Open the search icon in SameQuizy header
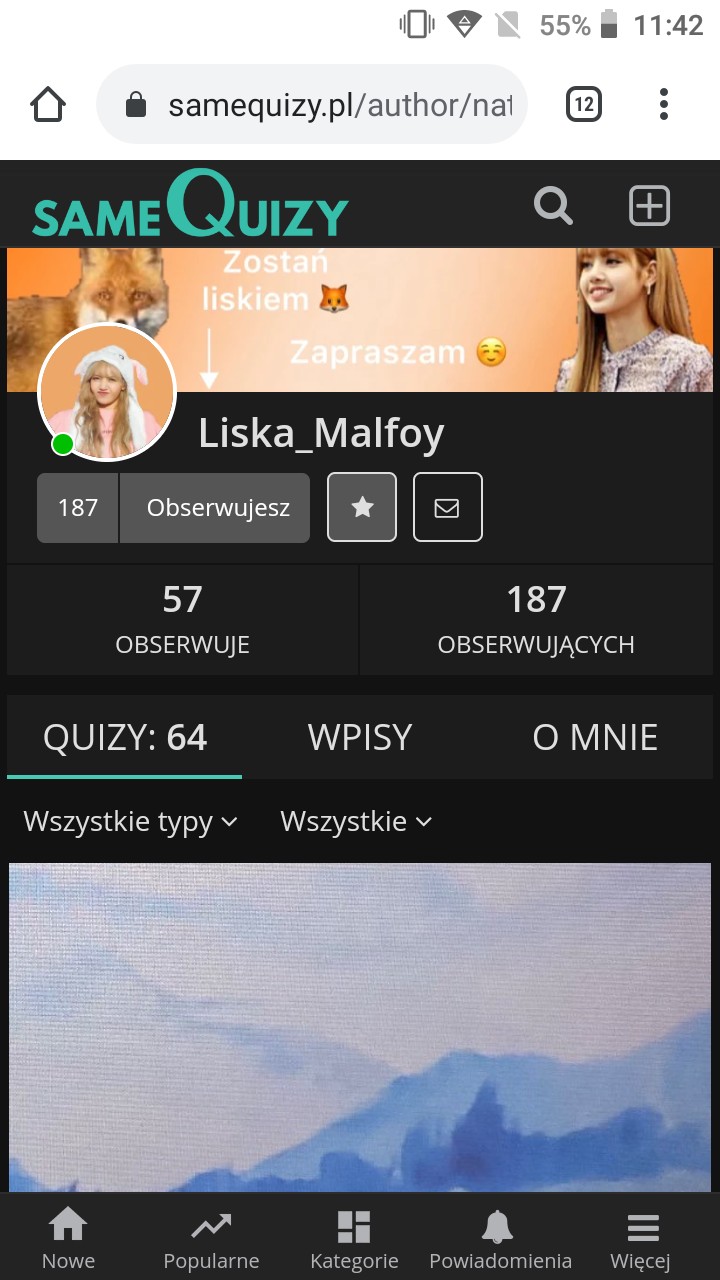Viewport: 720px width, 1280px height. tap(553, 206)
